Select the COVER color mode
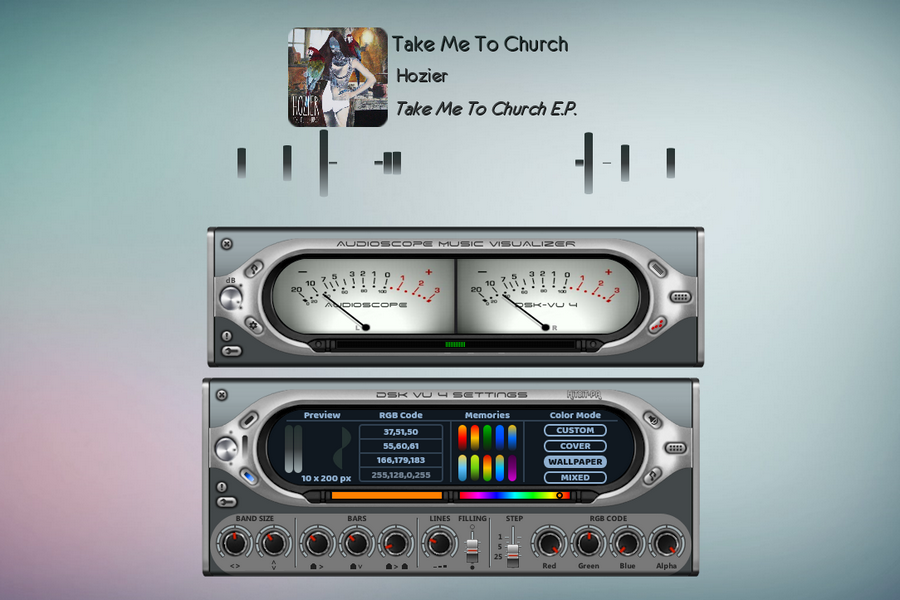 pyautogui.click(x=575, y=446)
